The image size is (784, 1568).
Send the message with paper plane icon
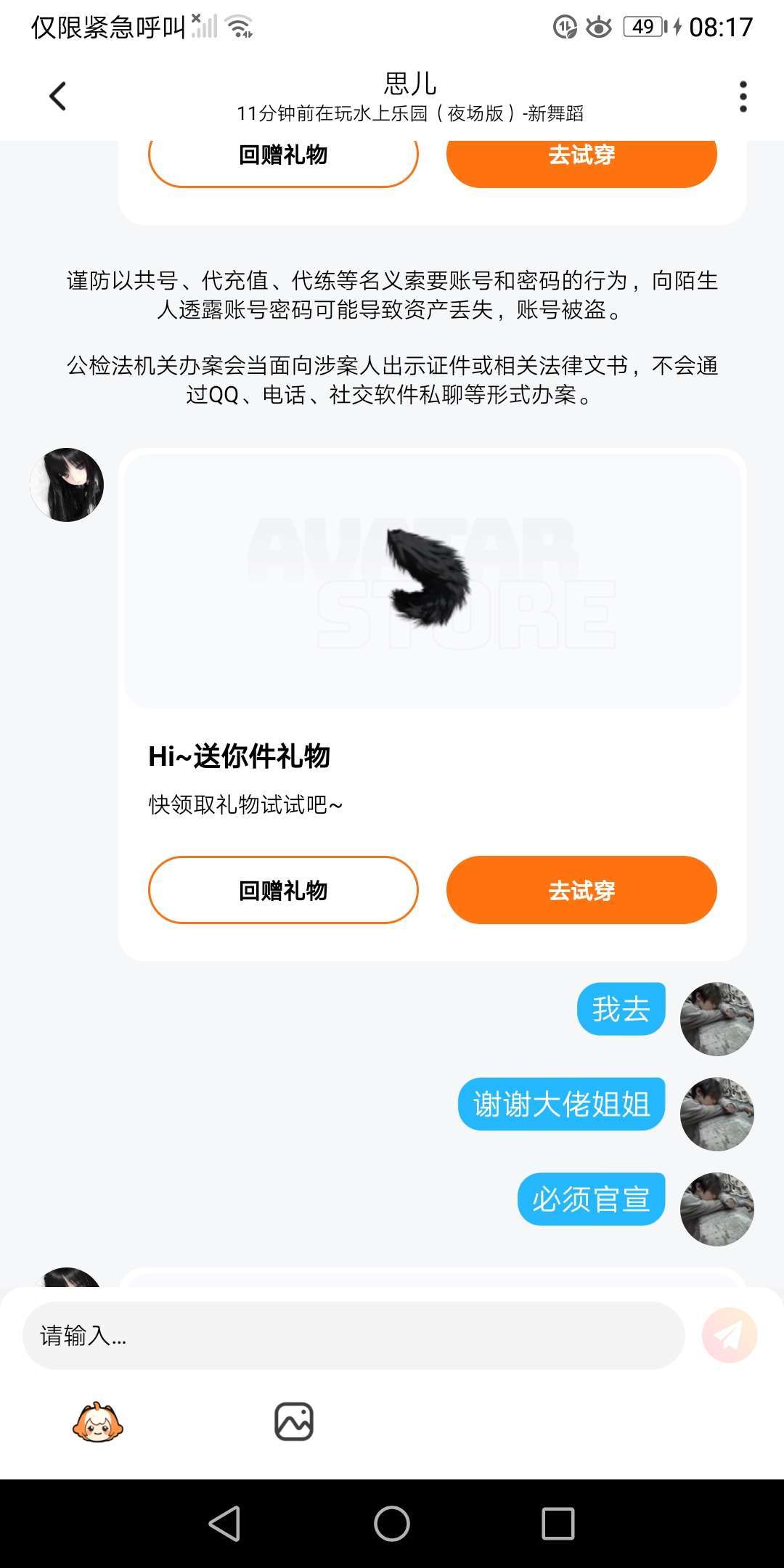point(730,1336)
